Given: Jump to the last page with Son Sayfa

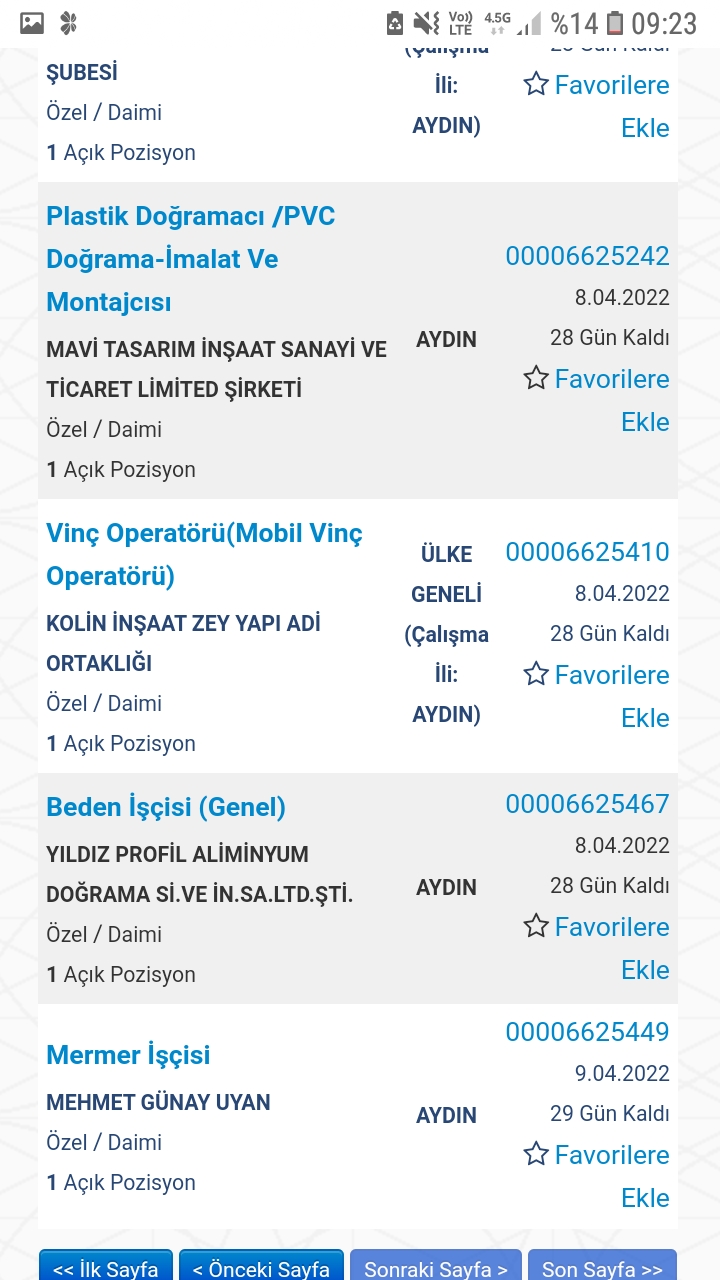Looking at the screenshot, I should 602,1266.
